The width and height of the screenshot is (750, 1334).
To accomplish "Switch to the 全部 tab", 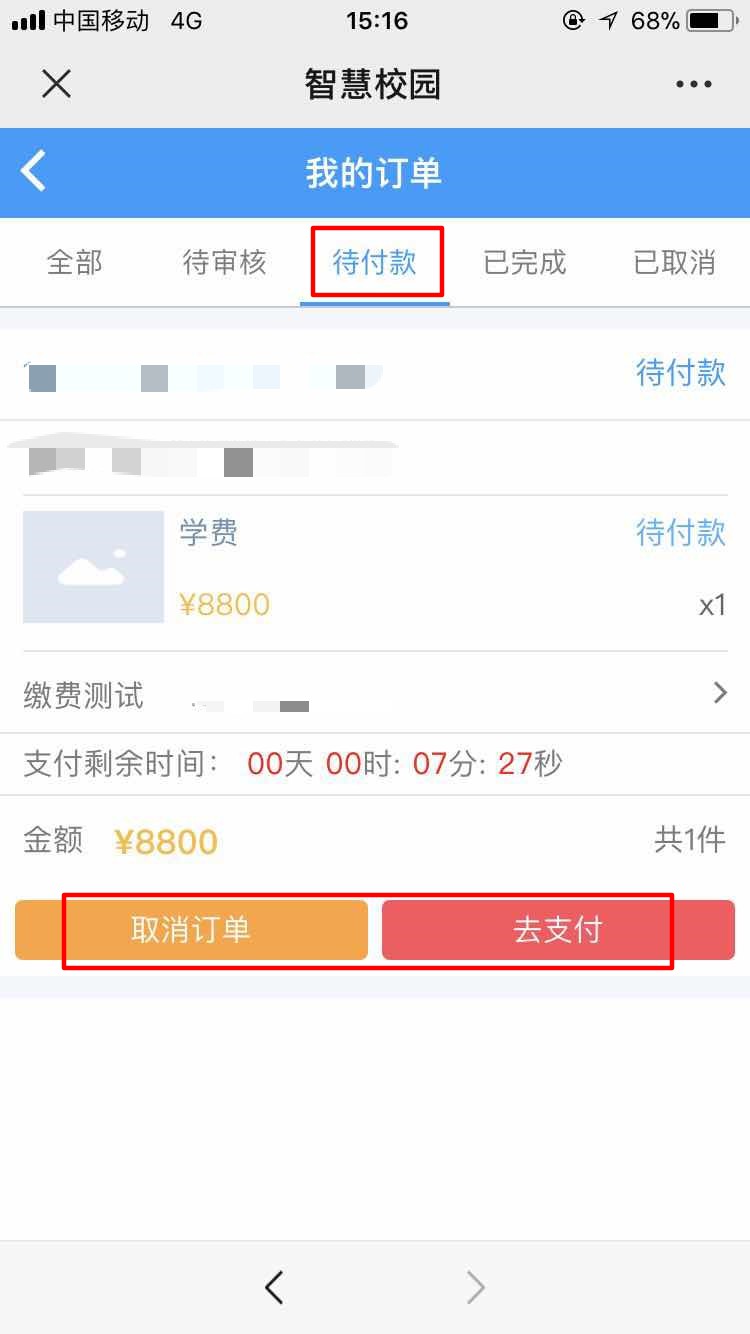I will tap(75, 263).
